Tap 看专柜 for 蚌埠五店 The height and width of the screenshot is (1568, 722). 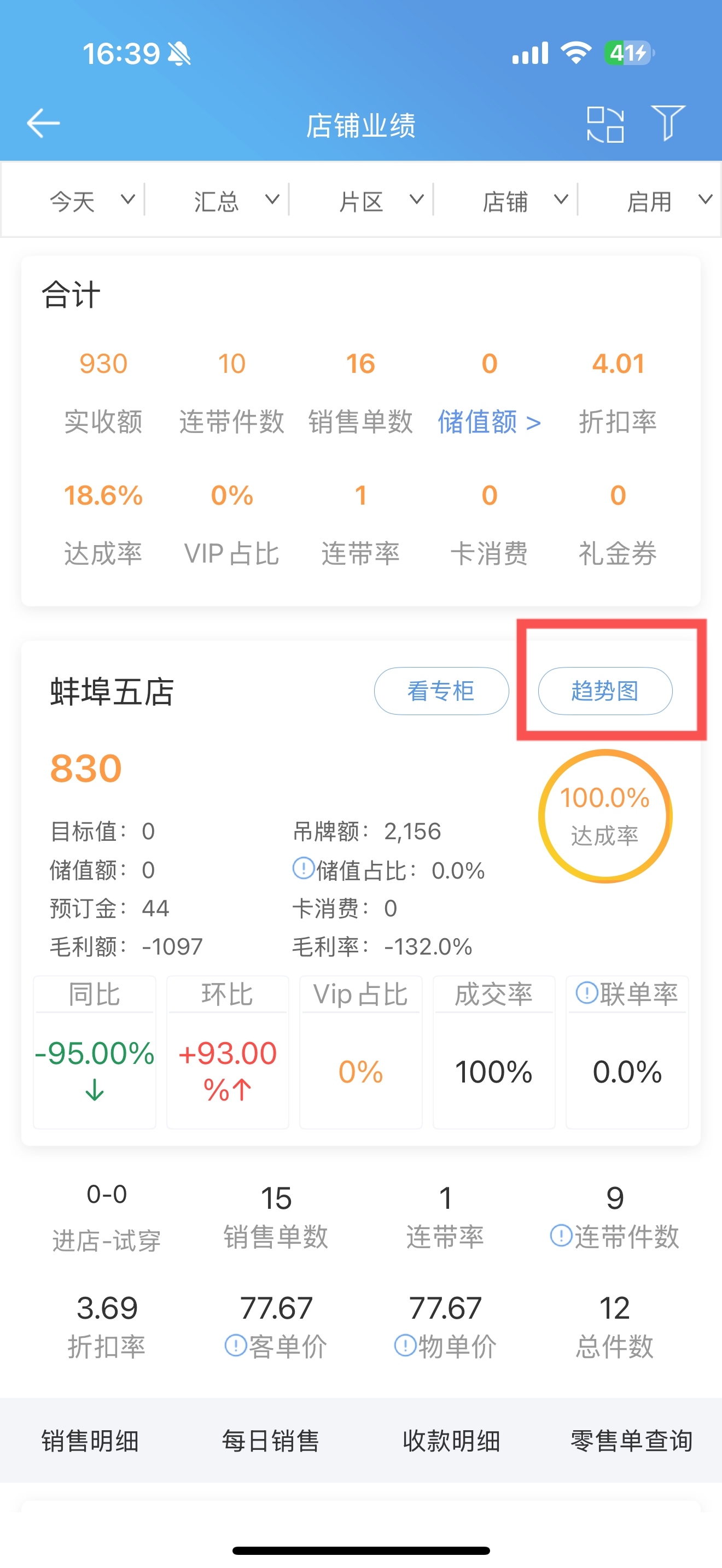[441, 691]
